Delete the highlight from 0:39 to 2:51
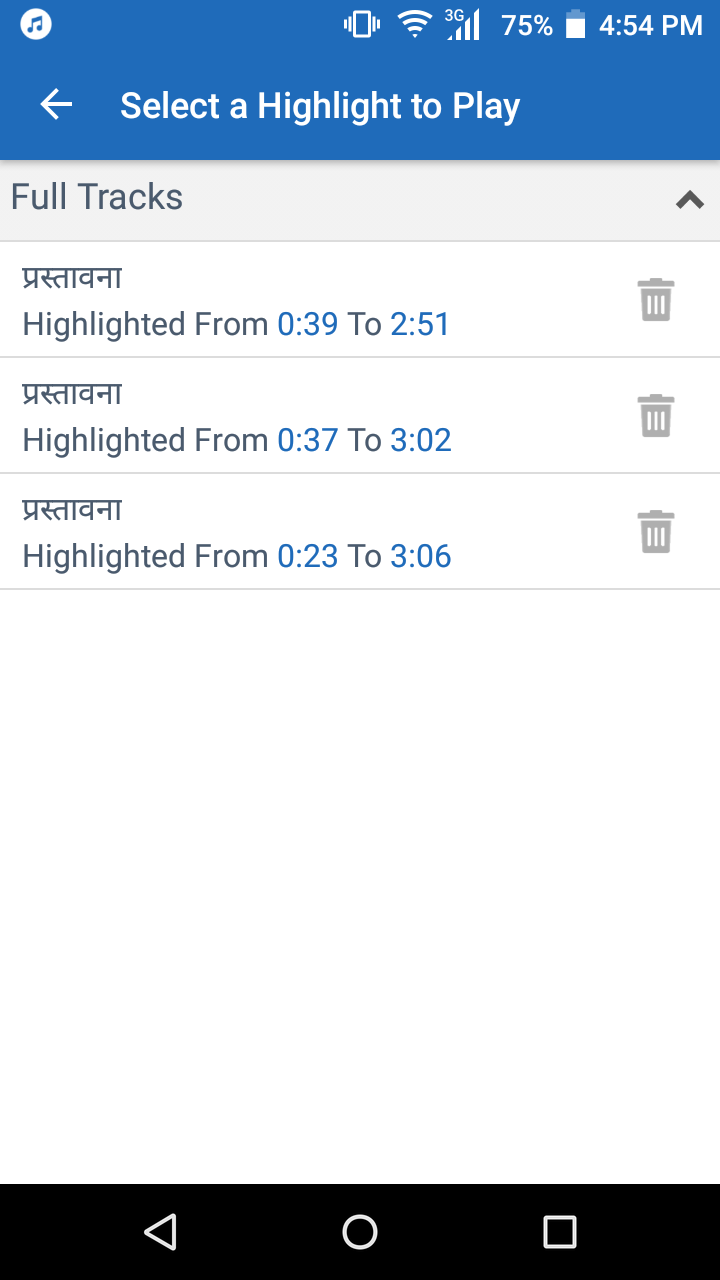The width and height of the screenshot is (720, 1280). tap(656, 300)
